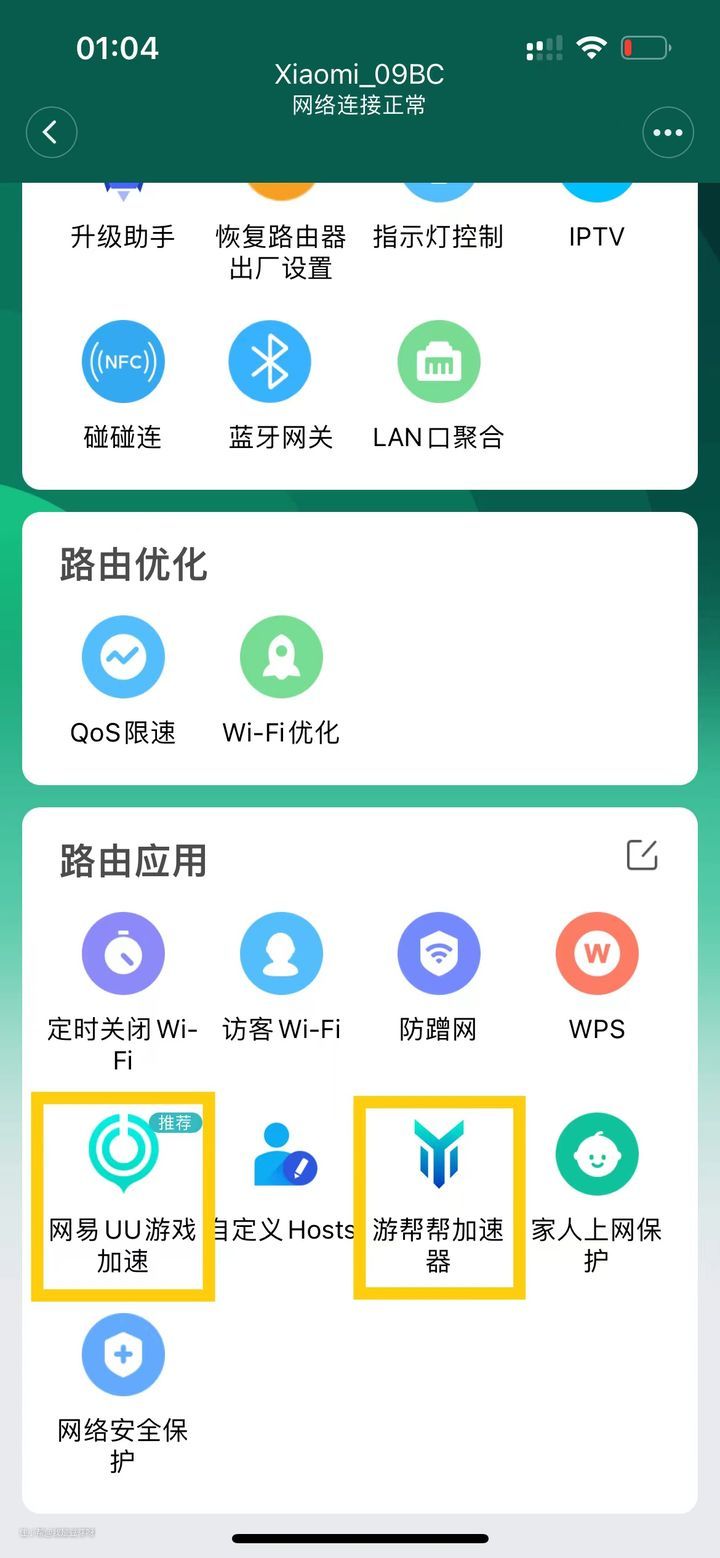Open 网易UU游戏加速
This screenshot has height=1558, width=720.
pyautogui.click(x=123, y=1154)
